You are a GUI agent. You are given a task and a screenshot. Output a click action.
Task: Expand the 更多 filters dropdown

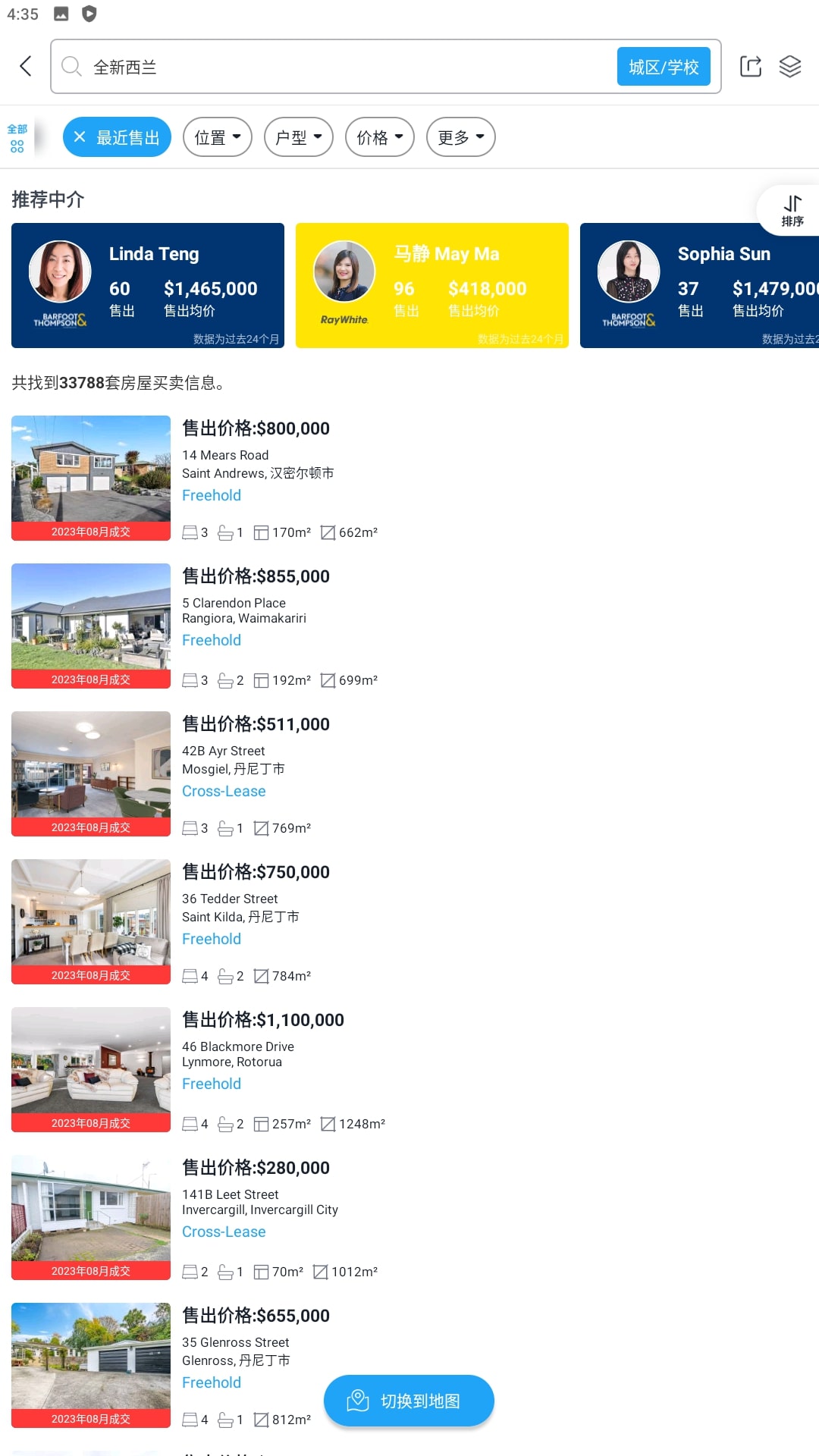tap(460, 137)
